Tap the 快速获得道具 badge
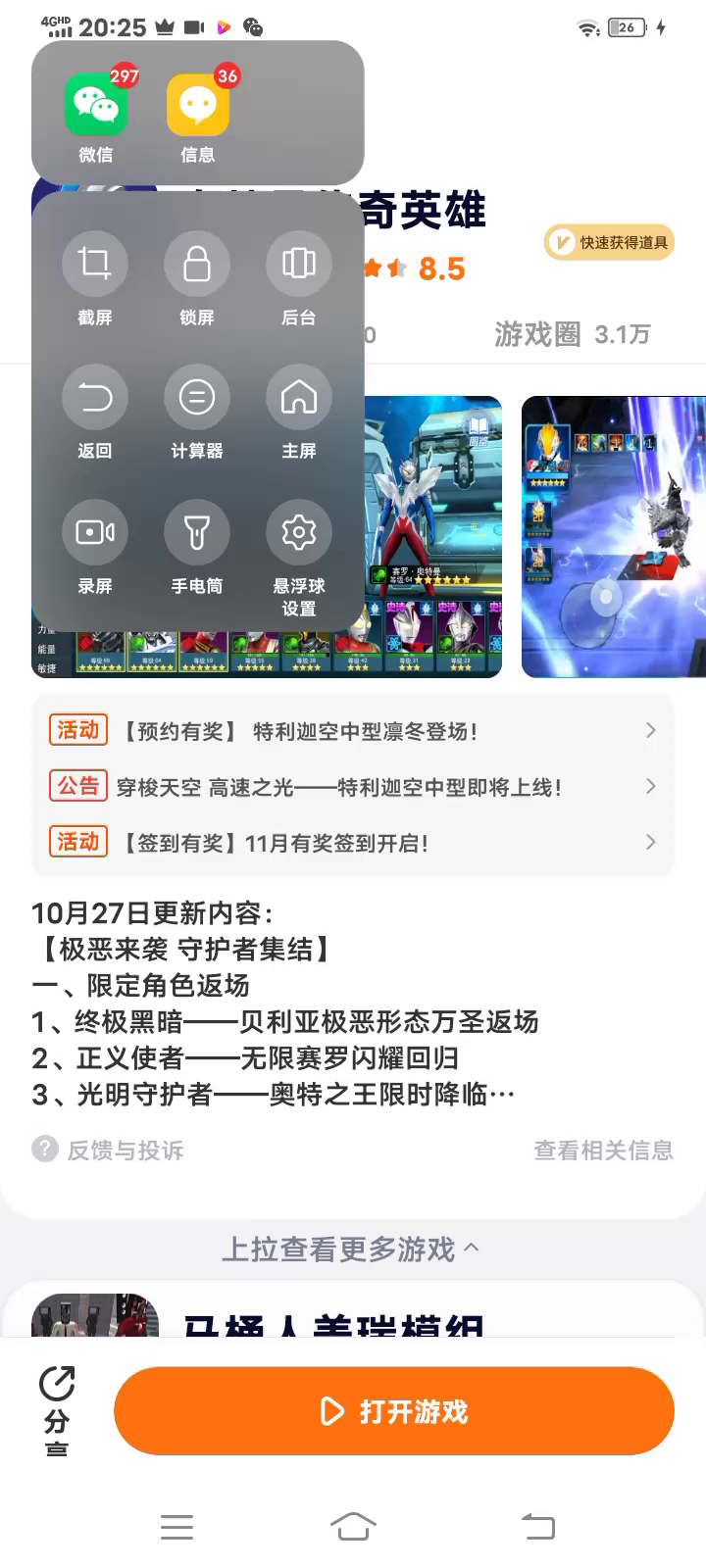 [610, 242]
